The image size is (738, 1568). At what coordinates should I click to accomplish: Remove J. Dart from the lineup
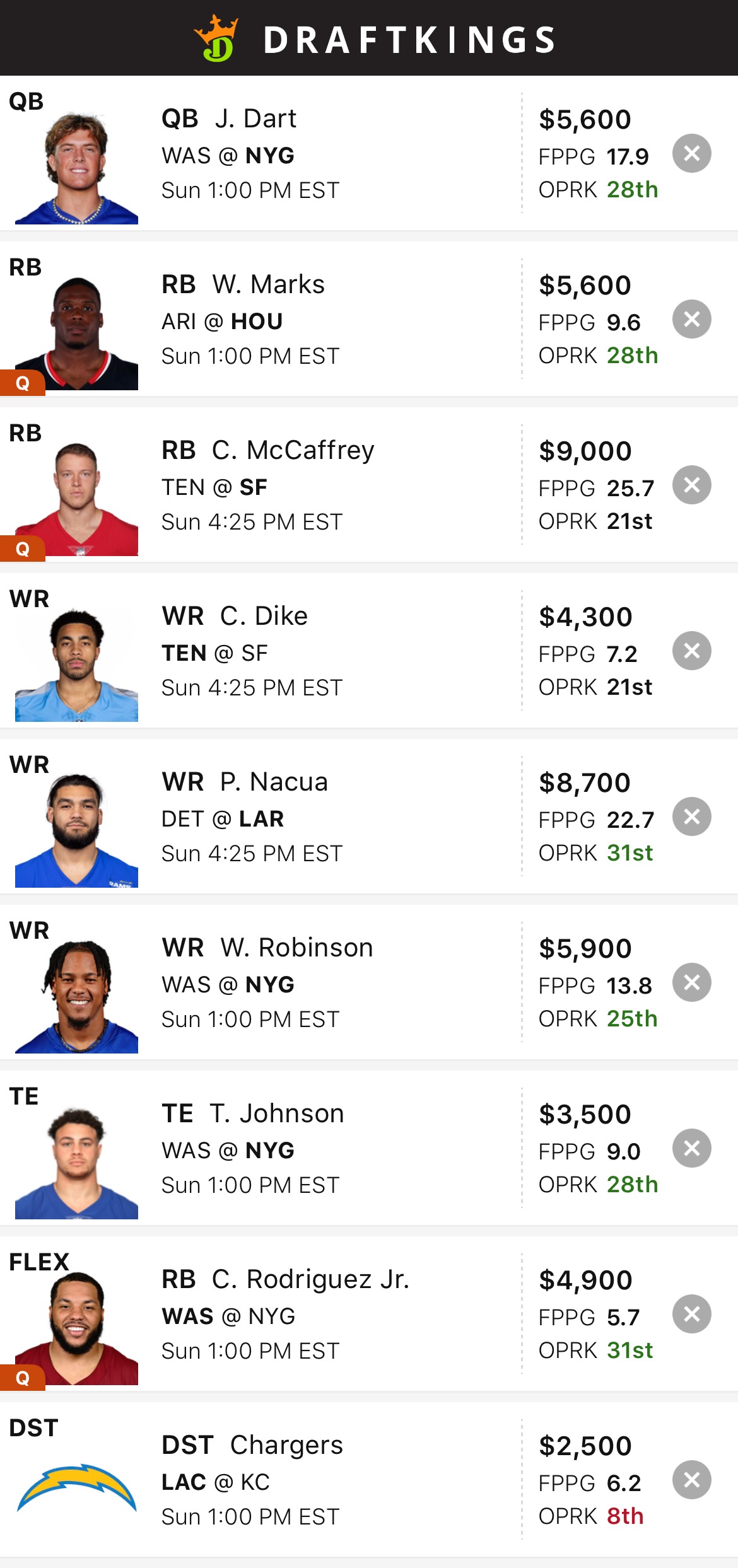(x=691, y=153)
